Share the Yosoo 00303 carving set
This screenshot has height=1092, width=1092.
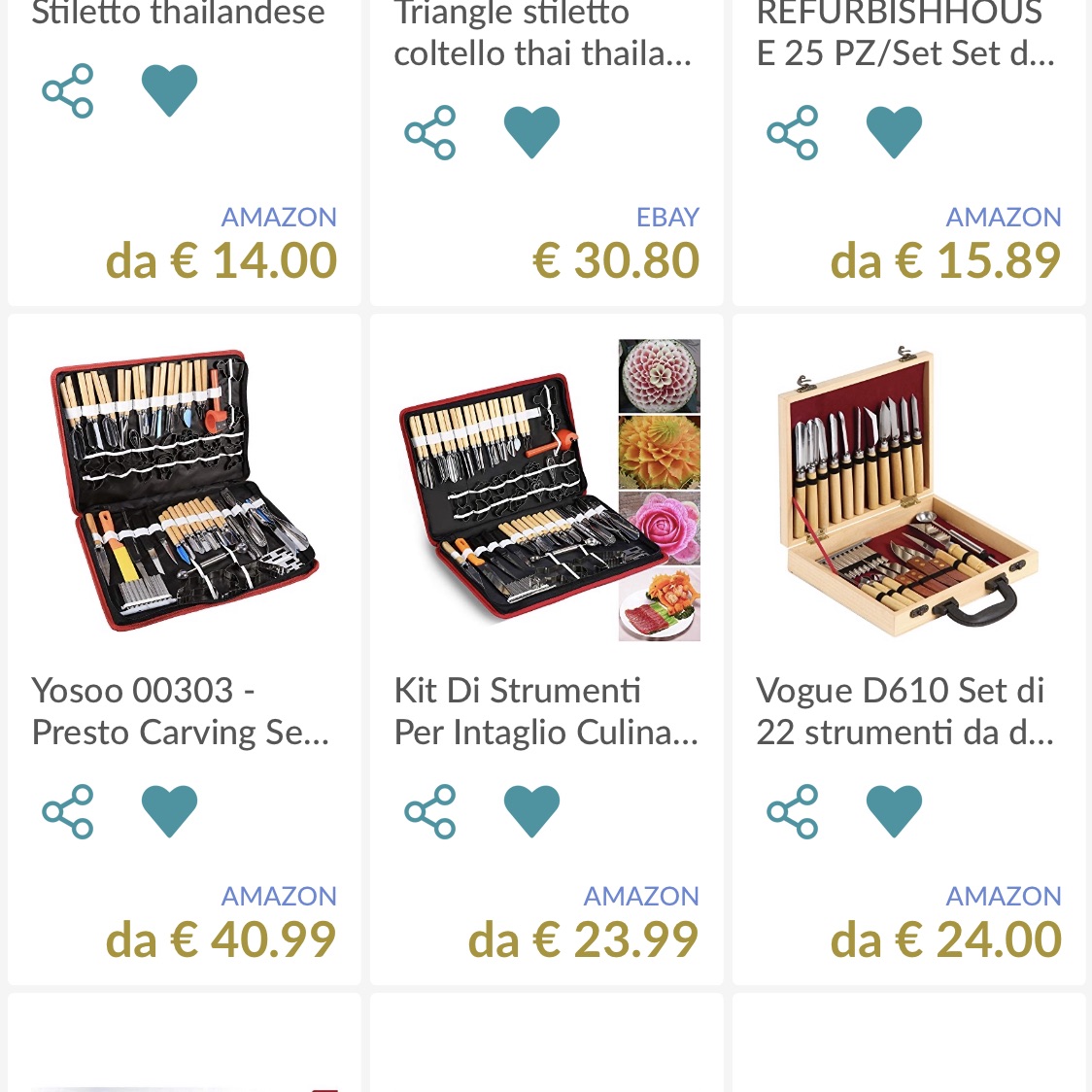point(68,811)
